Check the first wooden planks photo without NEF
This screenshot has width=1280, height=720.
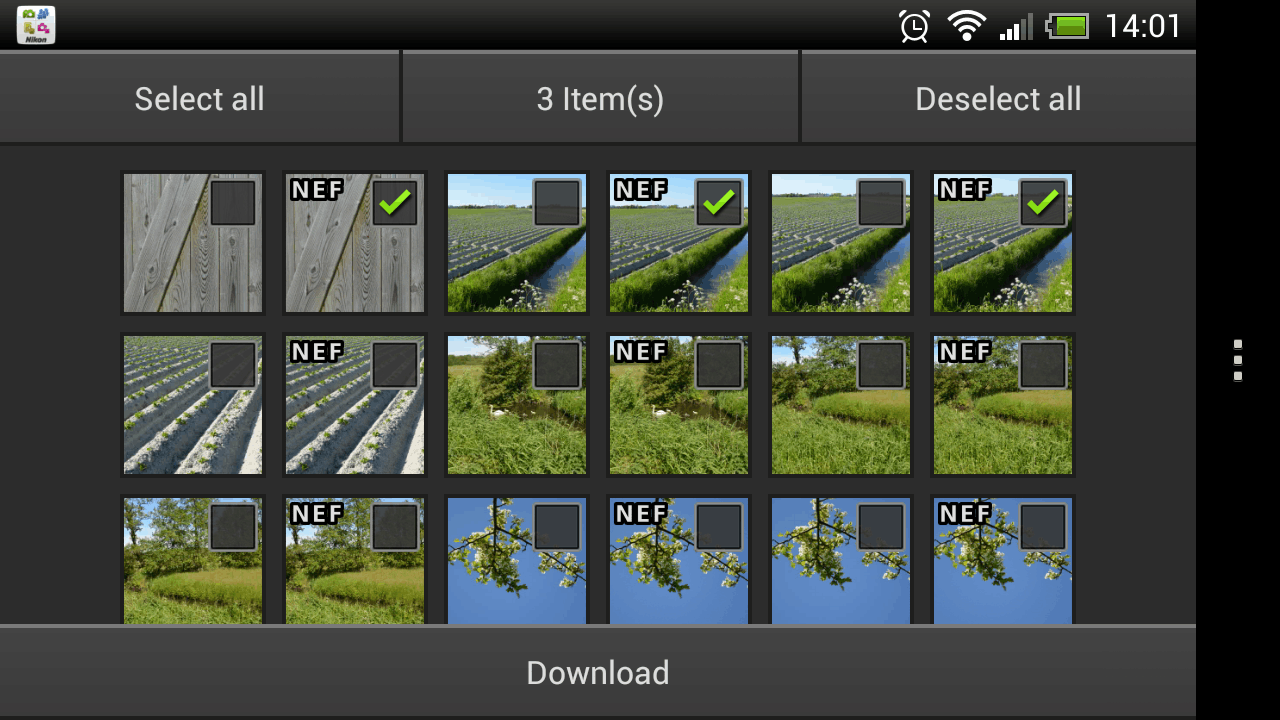[233, 203]
